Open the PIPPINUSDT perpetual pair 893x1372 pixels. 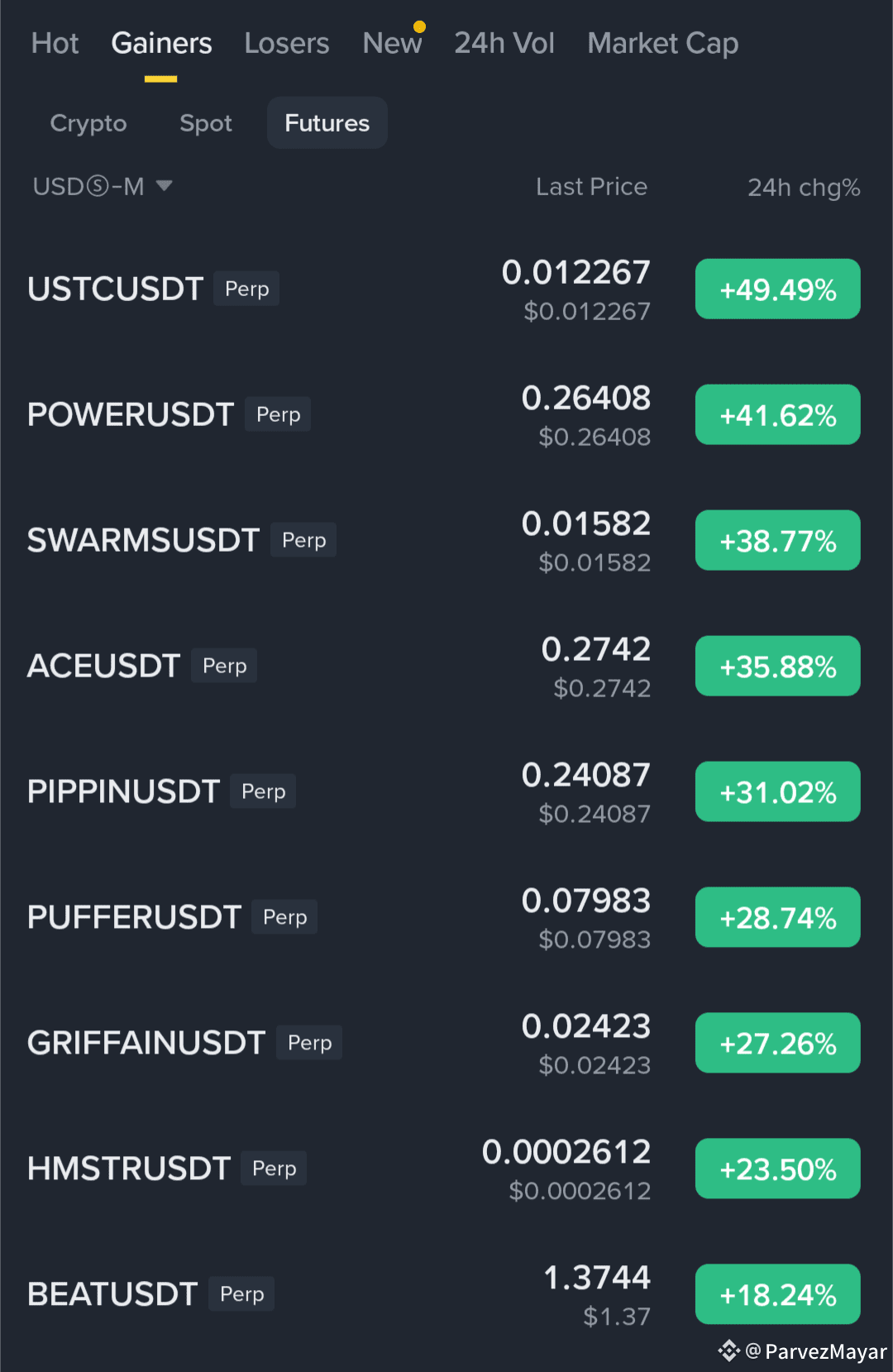[123, 791]
